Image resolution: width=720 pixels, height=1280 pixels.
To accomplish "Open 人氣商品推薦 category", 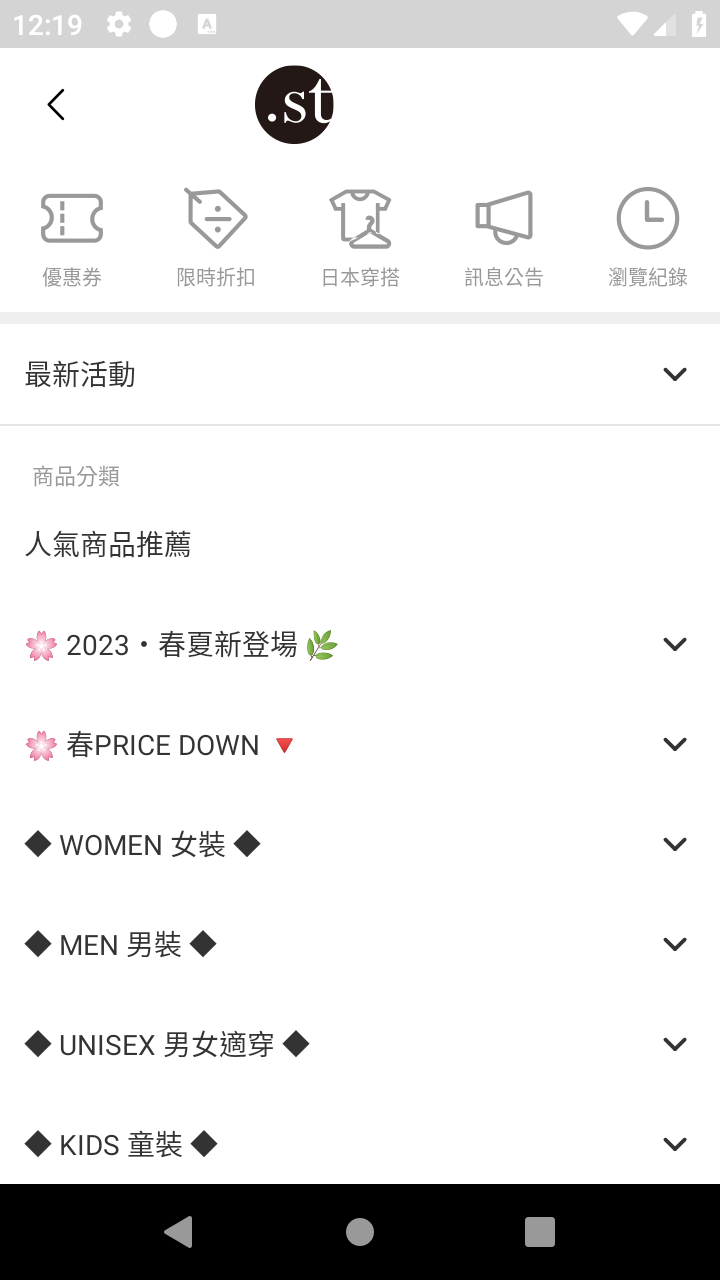I will point(360,544).
